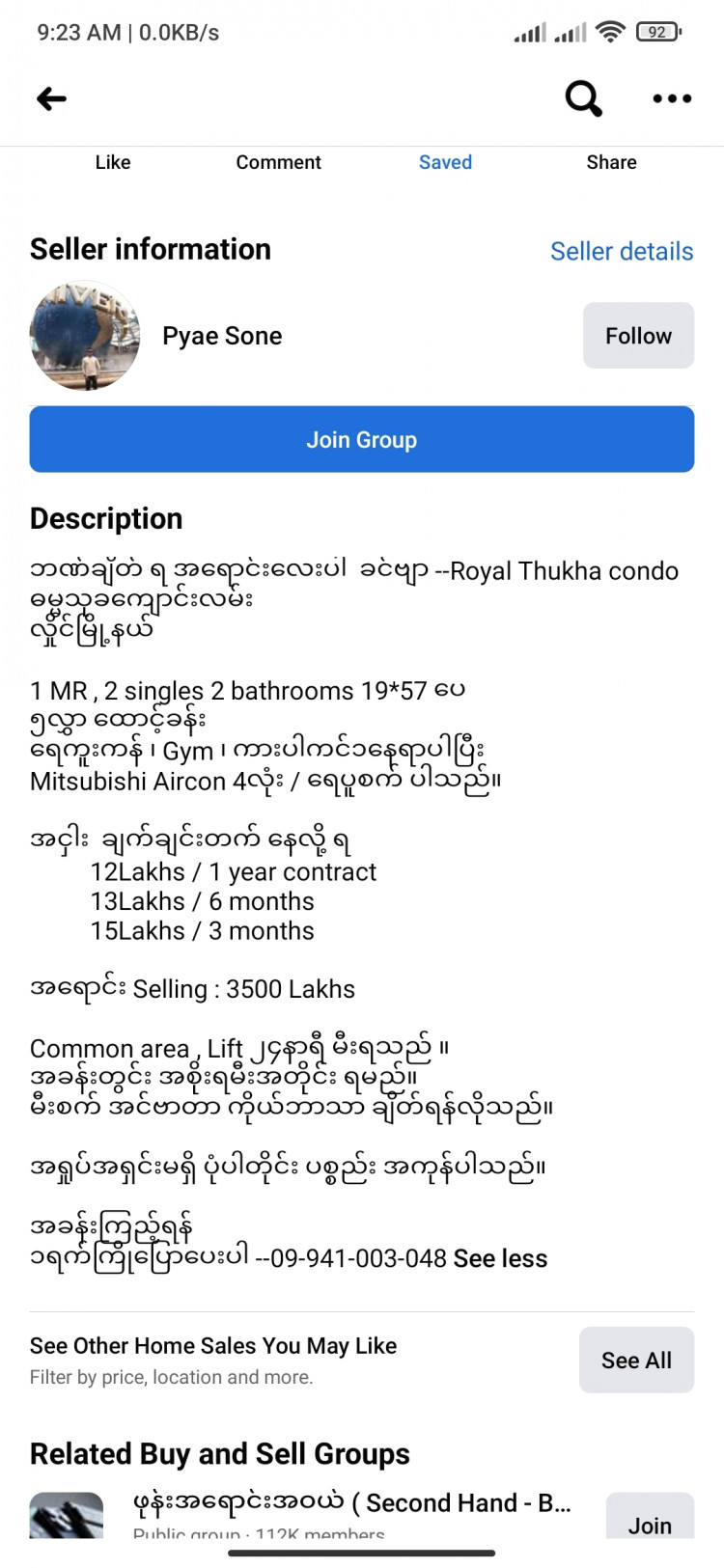Comment on this listing
Image resolution: width=724 pixels, height=1568 pixels.
(x=278, y=162)
